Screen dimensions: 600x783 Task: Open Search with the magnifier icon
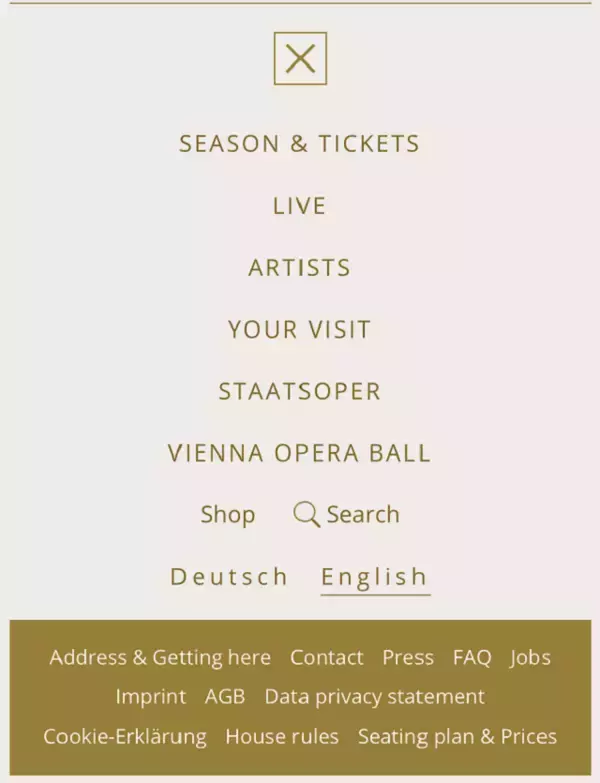click(347, 515)
